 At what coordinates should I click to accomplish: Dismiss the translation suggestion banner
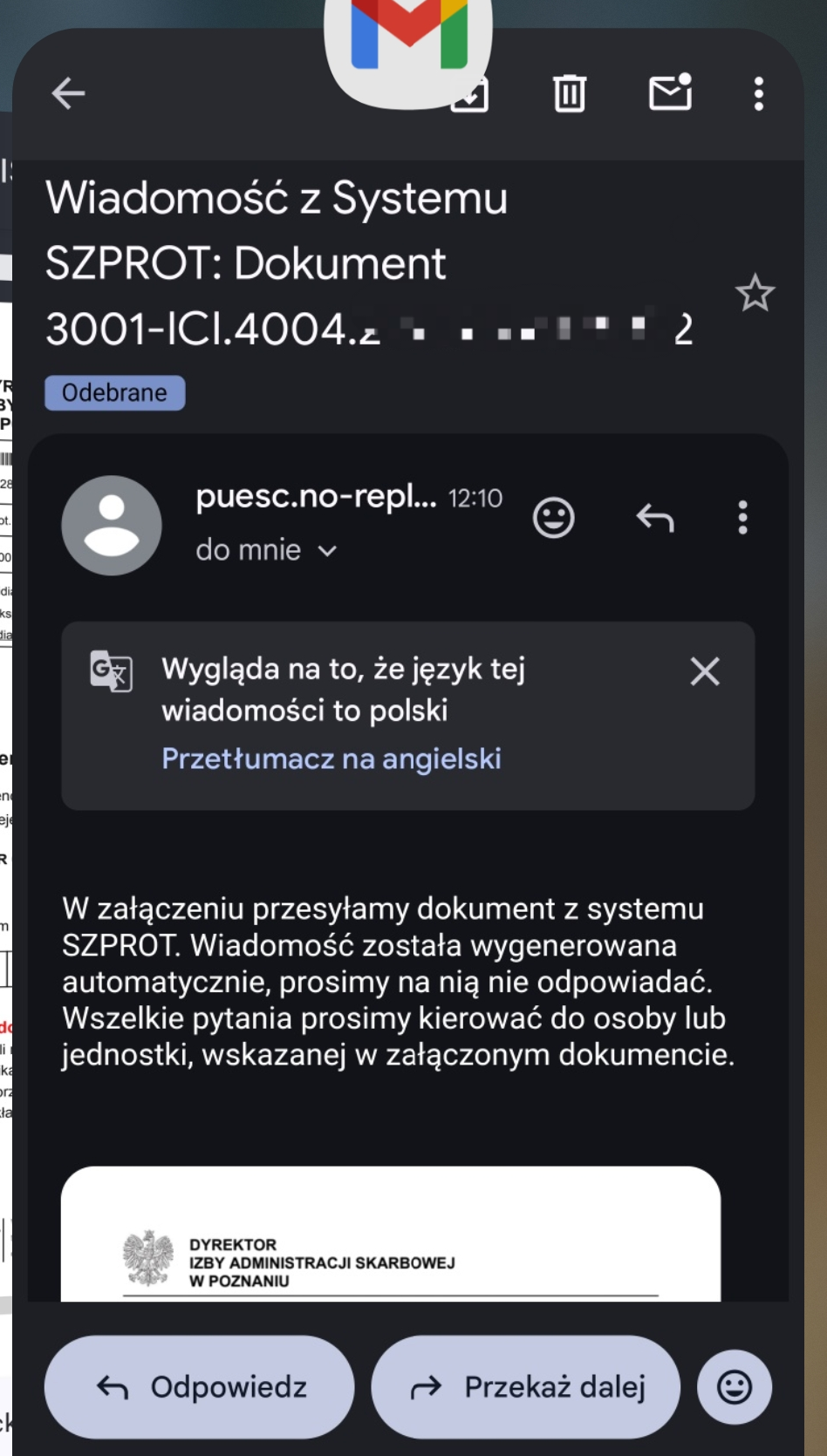pyautogui.click(x=704, y=671)
